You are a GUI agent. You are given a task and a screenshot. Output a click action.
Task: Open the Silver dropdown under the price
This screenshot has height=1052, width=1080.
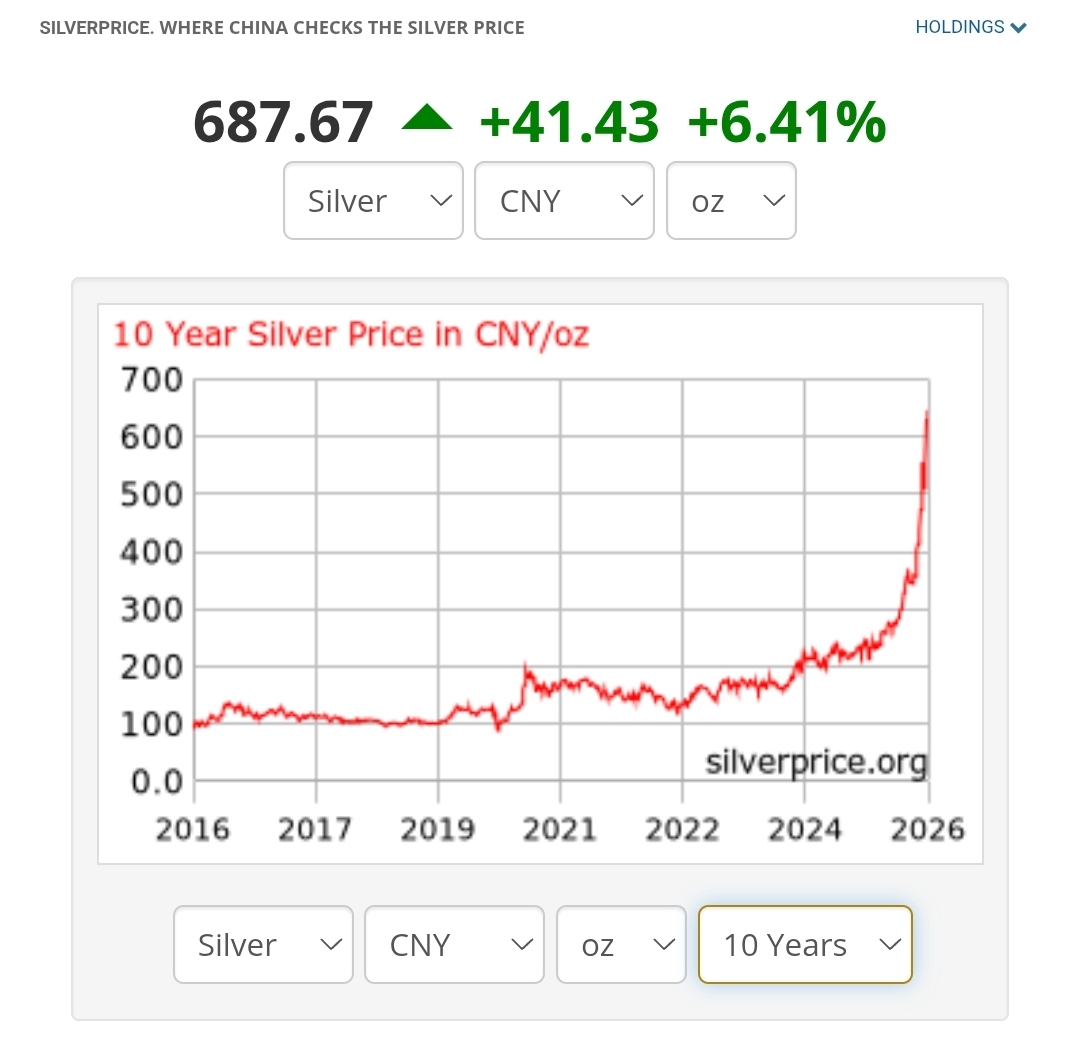[x=373, y=201]
